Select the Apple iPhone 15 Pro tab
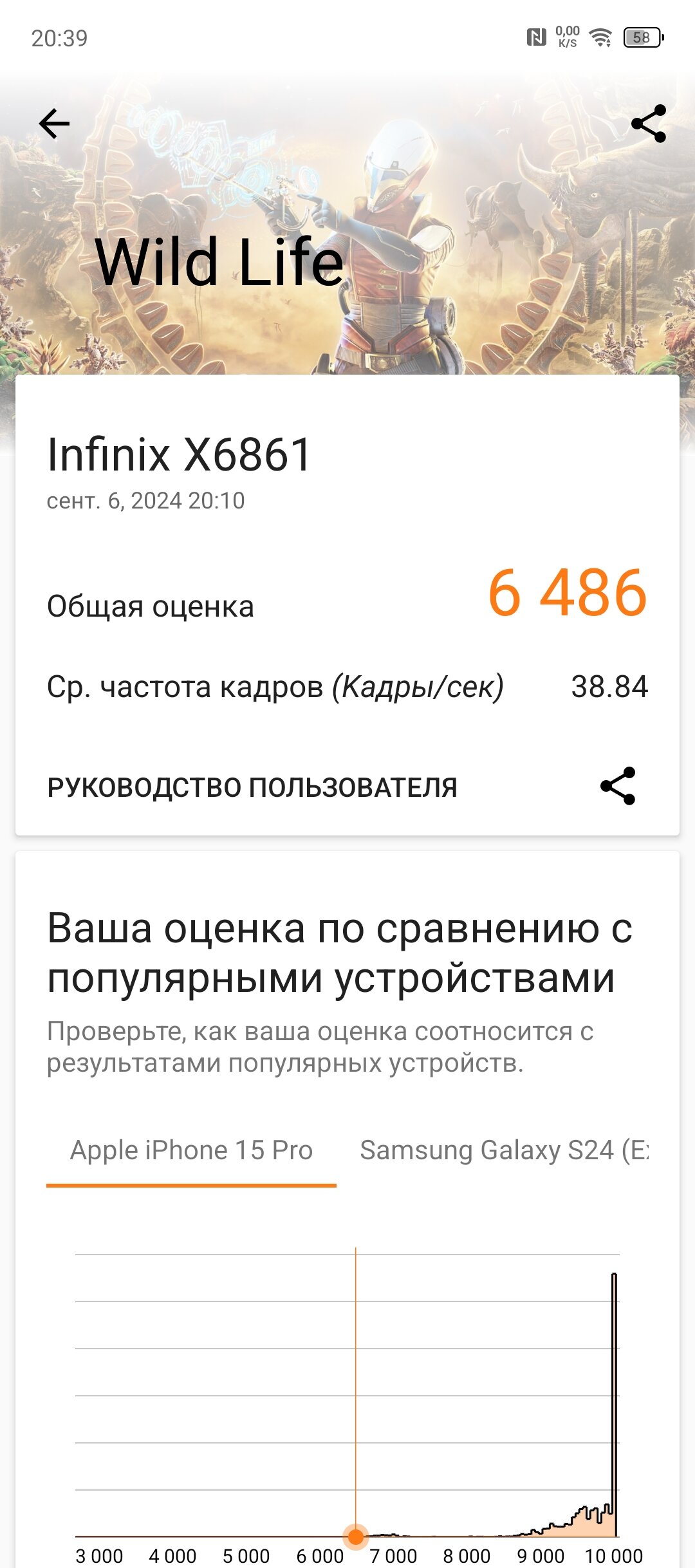The height and width of the screenshot is (1568, 695). pyautogui.click(x=191, y=1151)
